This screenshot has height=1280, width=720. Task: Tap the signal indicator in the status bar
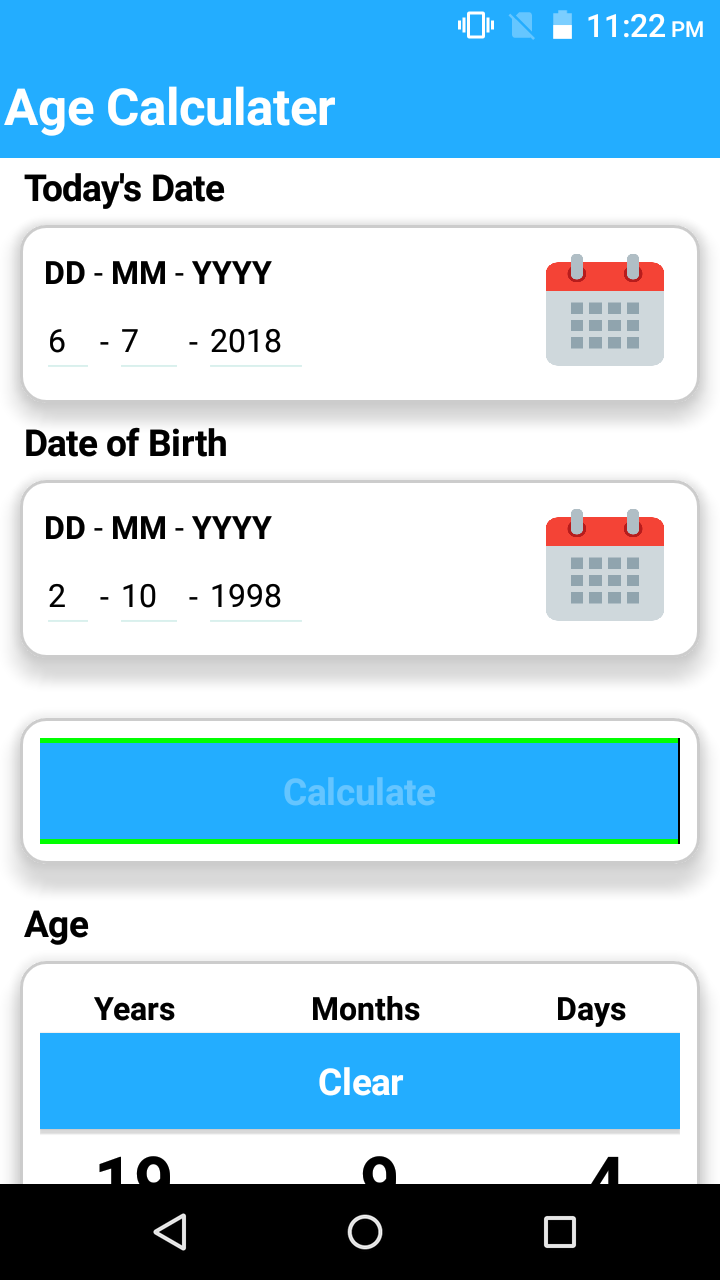pos(521,25)
